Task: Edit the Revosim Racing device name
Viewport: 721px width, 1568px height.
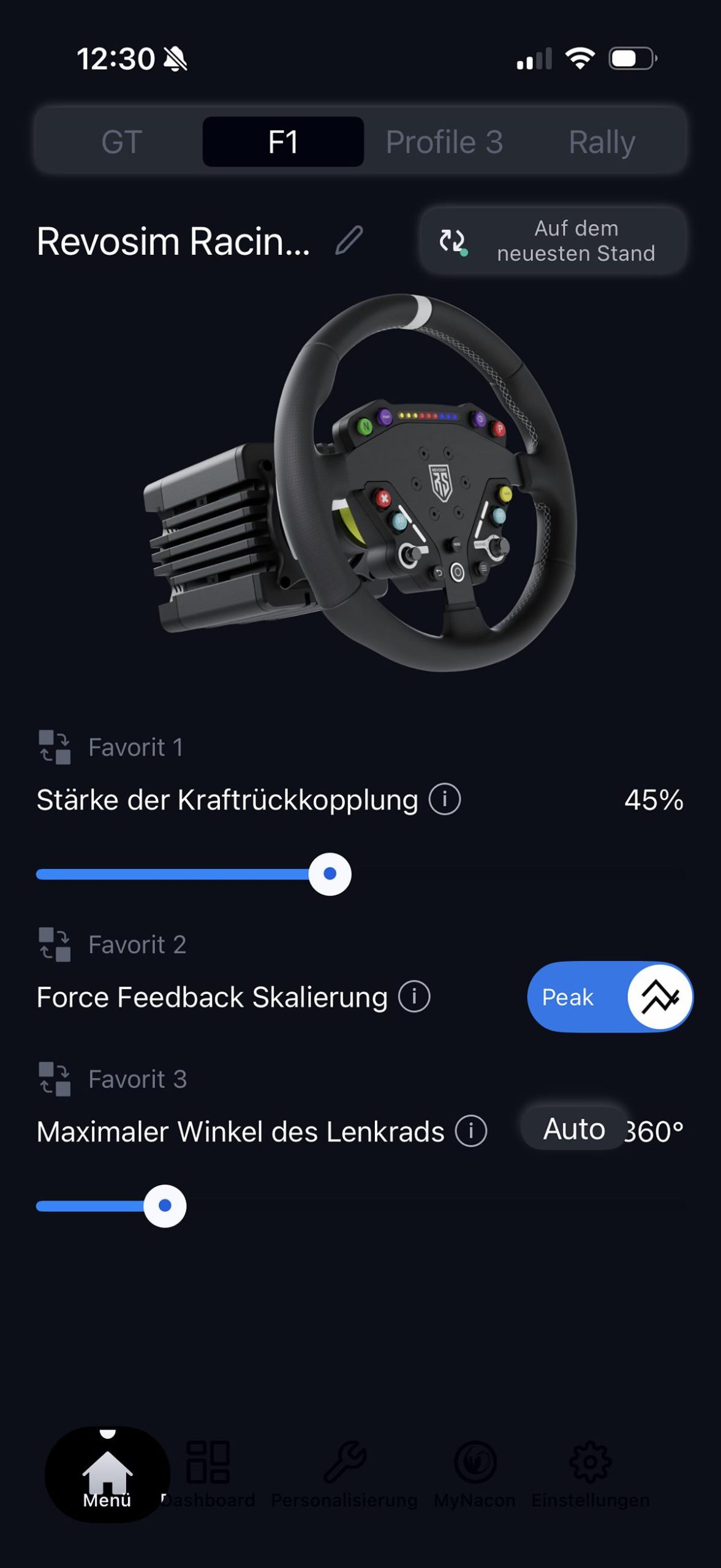Action: [x=349, y=240]
